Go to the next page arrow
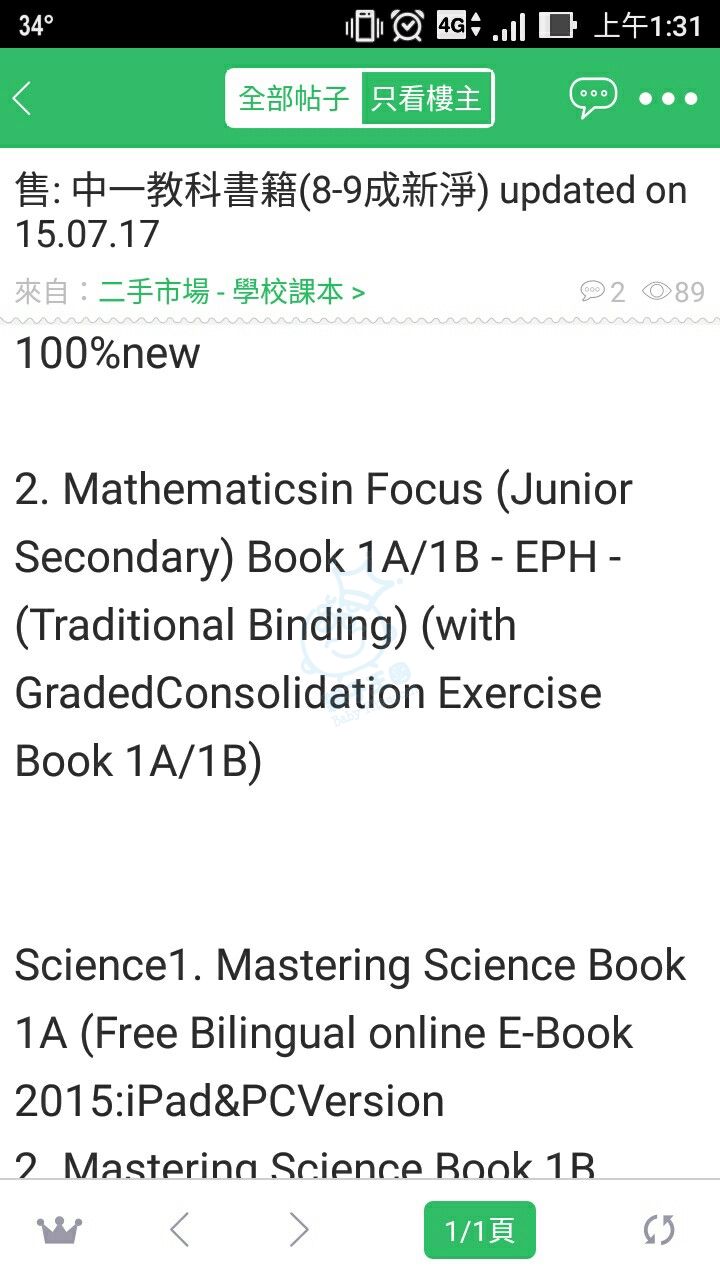The image size is (720, 1280). point(298,1230)
